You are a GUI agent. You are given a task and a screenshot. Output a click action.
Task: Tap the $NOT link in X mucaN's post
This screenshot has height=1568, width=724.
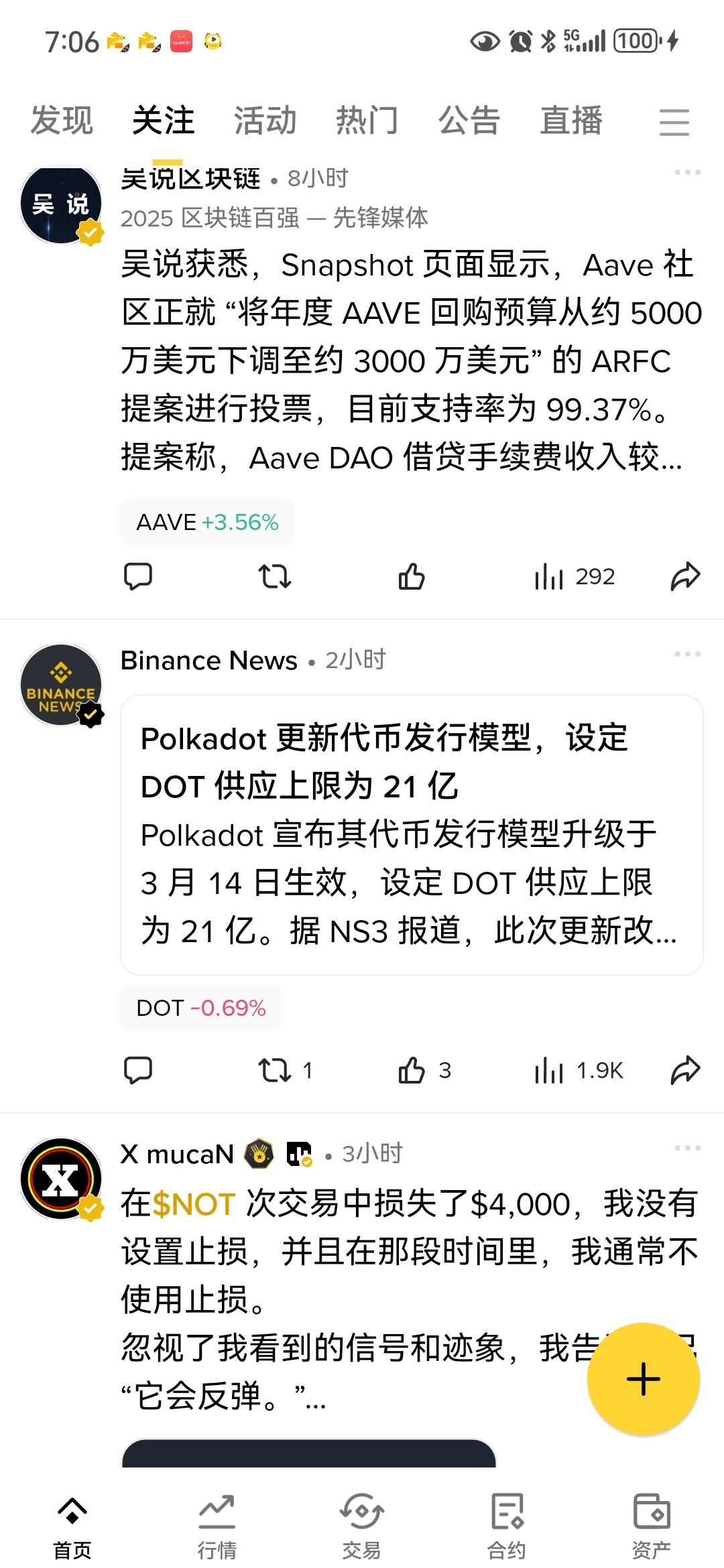[193, 1204]
